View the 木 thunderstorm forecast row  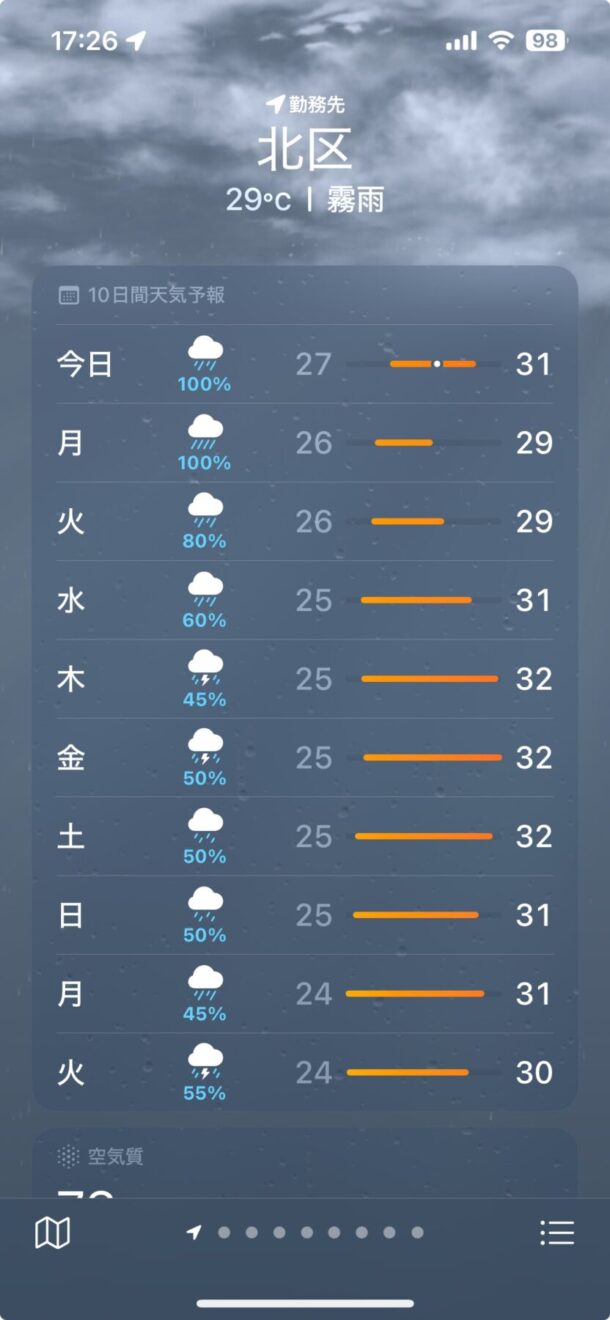[x=305, y=679]
